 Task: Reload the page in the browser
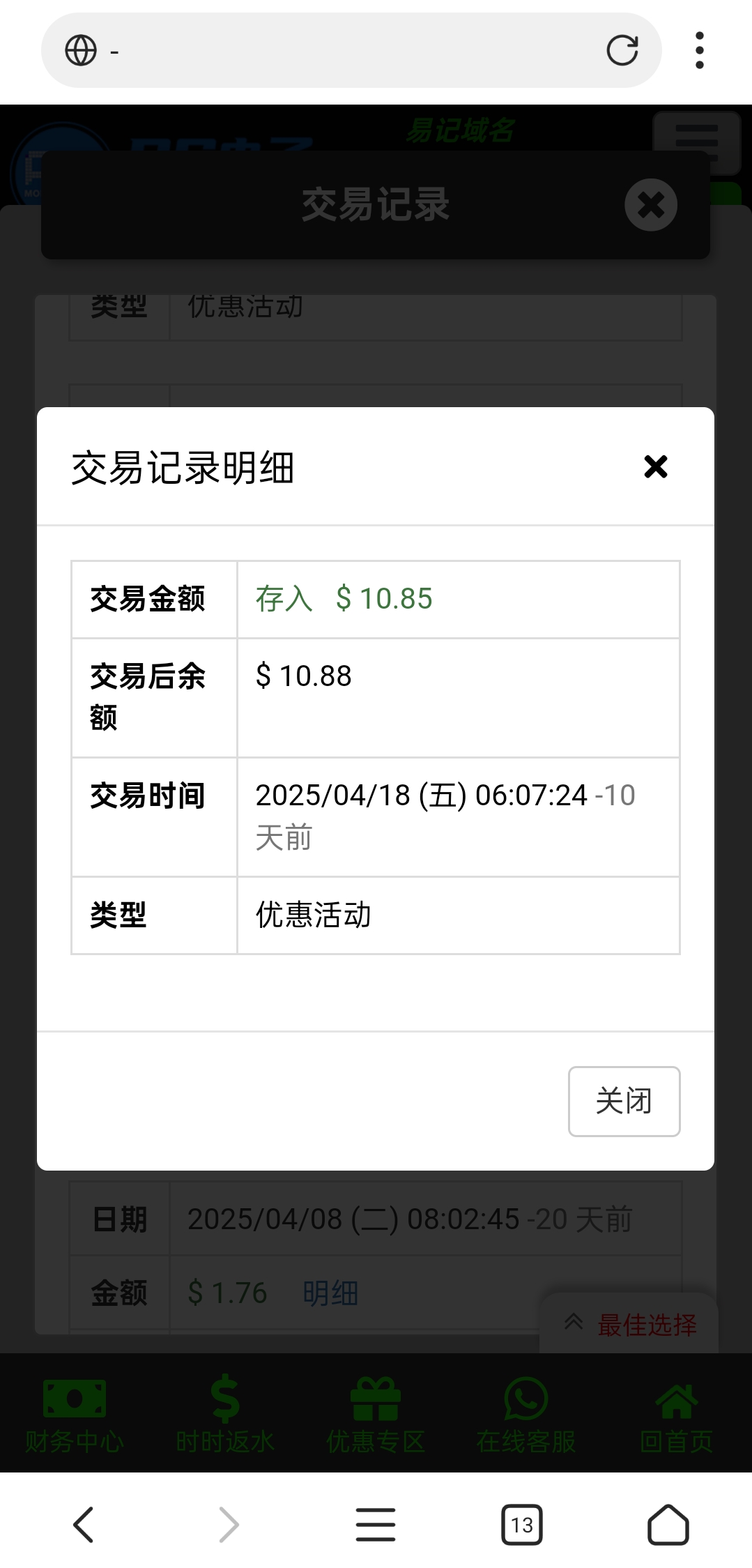tap(622, 50)
